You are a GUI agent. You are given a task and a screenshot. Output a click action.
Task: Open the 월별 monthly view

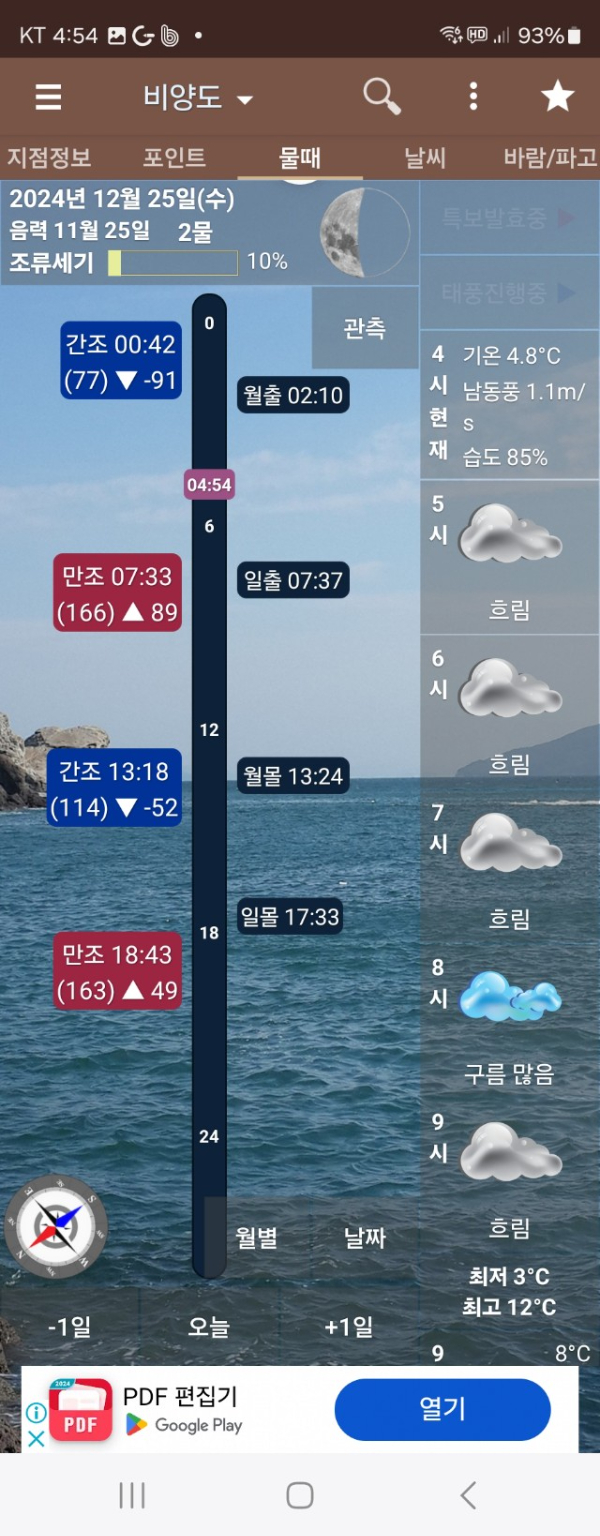[x=257, y=1238]
